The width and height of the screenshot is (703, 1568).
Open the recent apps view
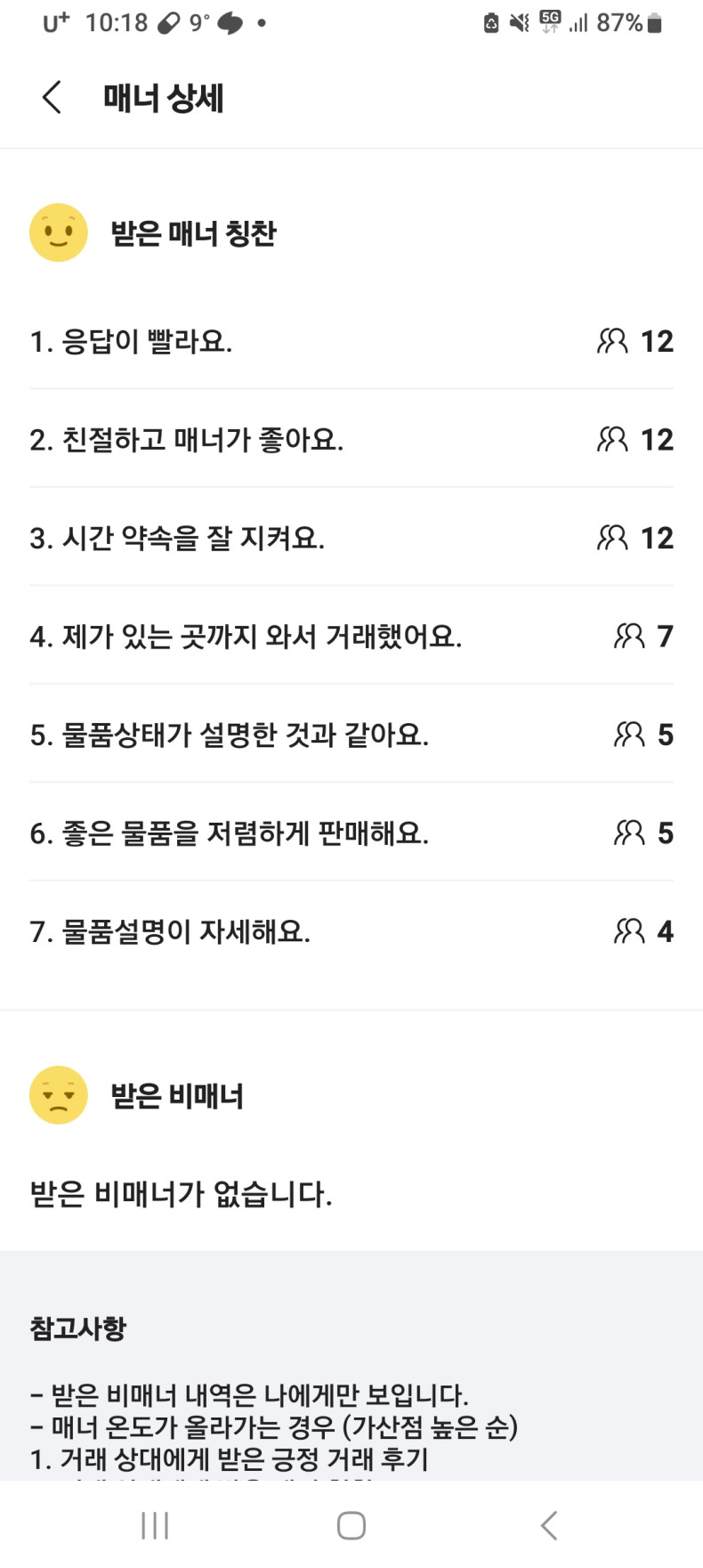click(x=155, y=1524)
